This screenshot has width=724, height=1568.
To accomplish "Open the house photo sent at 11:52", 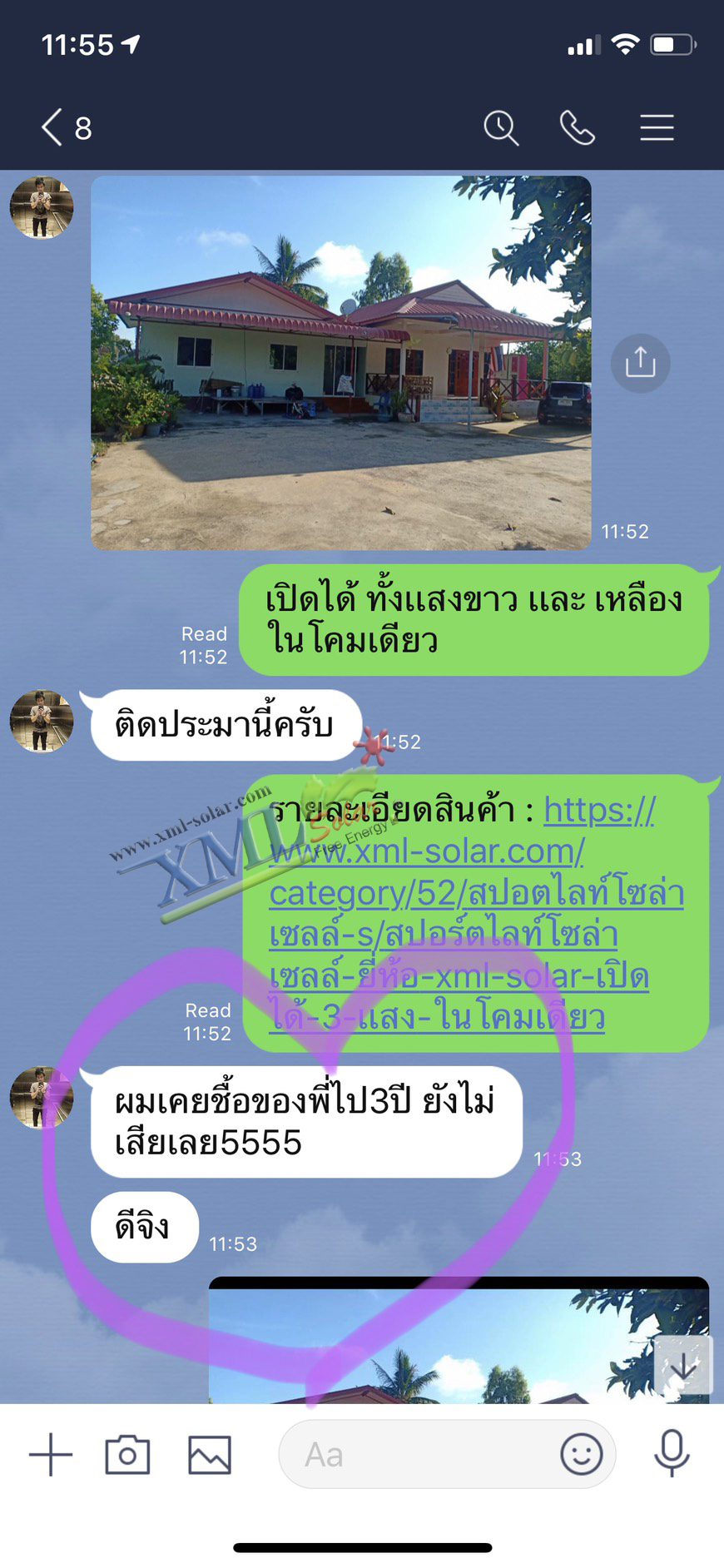I will 340,363.
